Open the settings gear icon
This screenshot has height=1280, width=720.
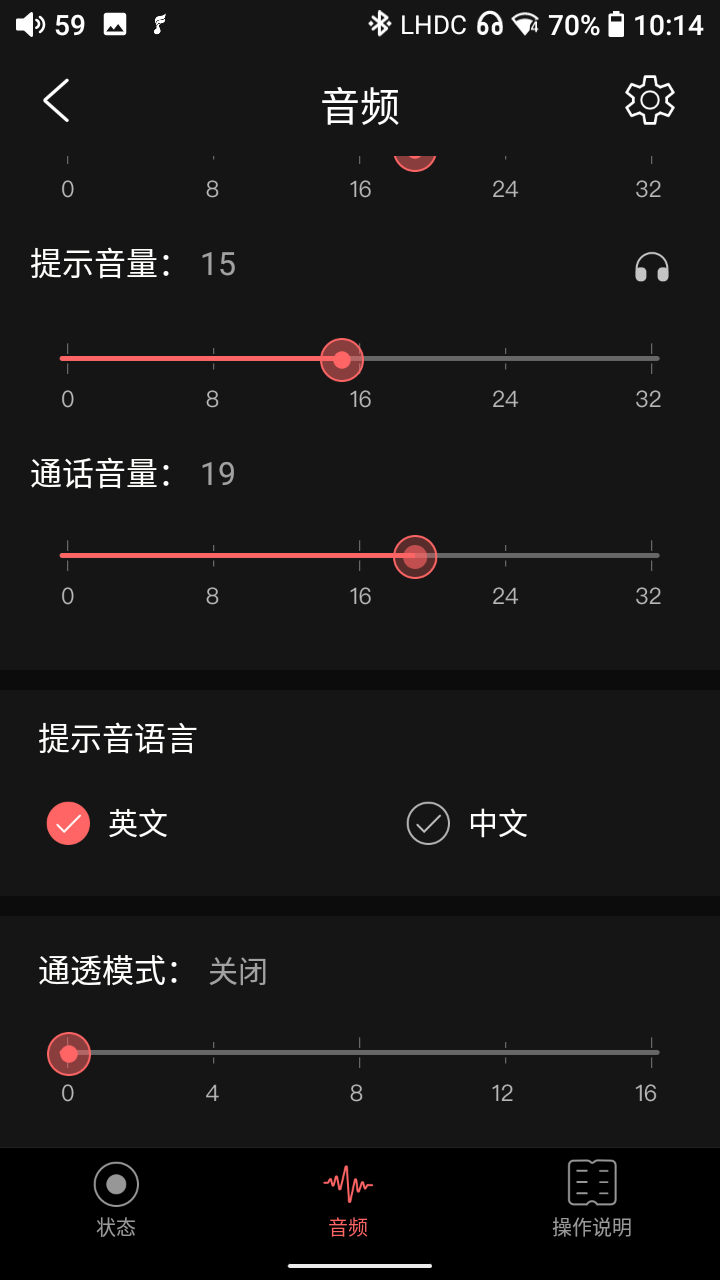click(x=650, y=100)
